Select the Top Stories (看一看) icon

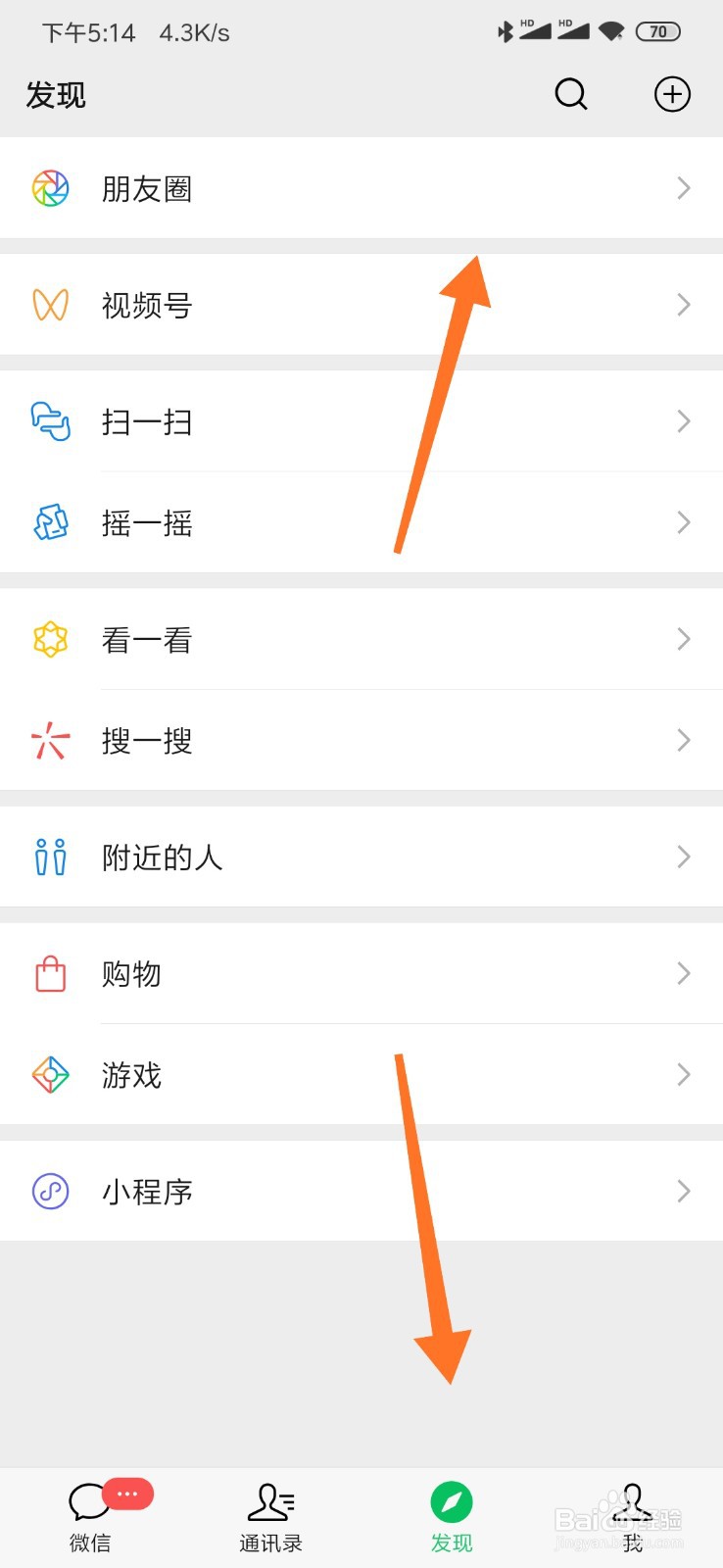coord(49,639)
